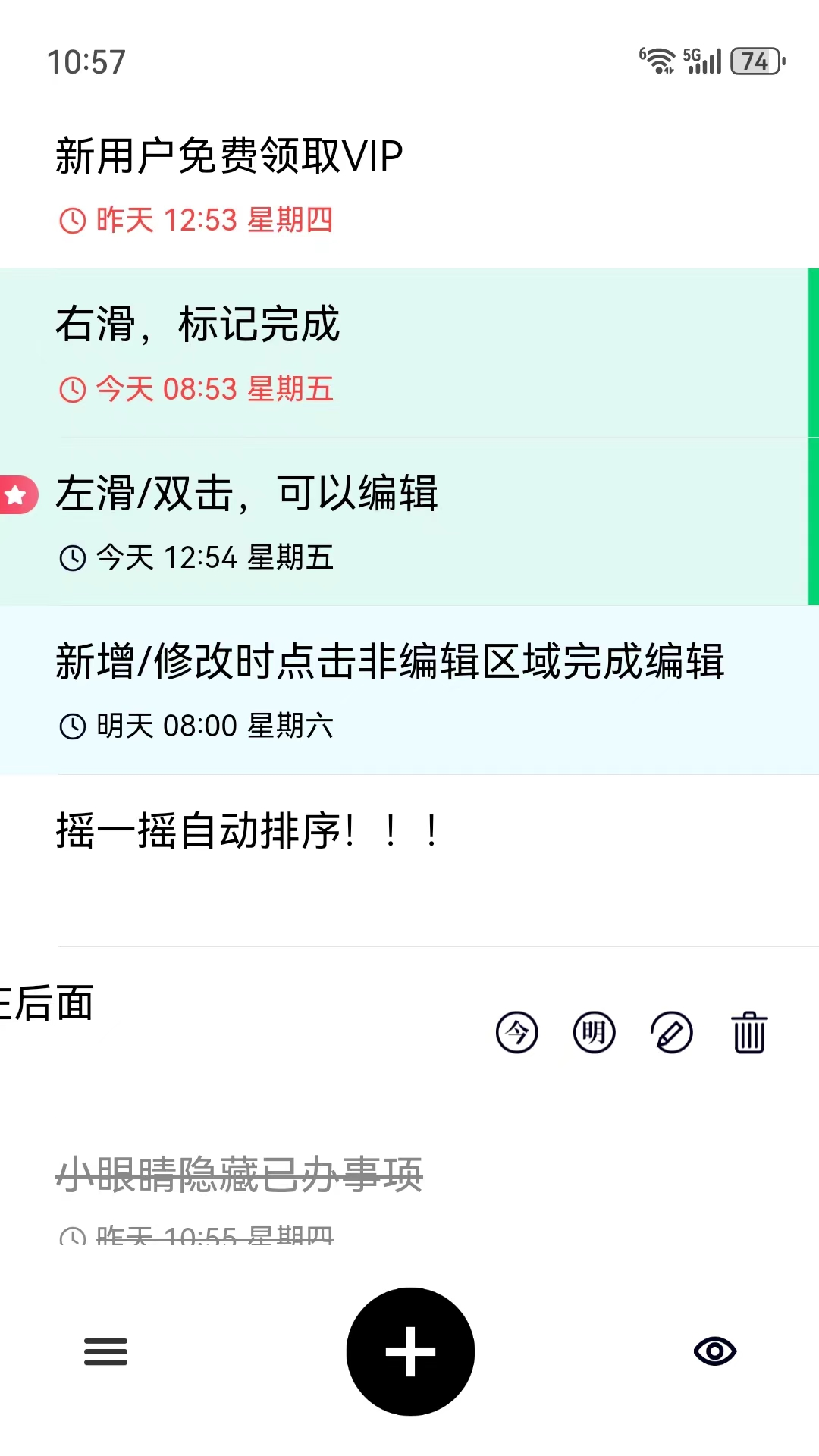Viewport: 819px width, 1456px height.
Task: Delete the task with the trash icon
Action: (x=748, y=1032)
